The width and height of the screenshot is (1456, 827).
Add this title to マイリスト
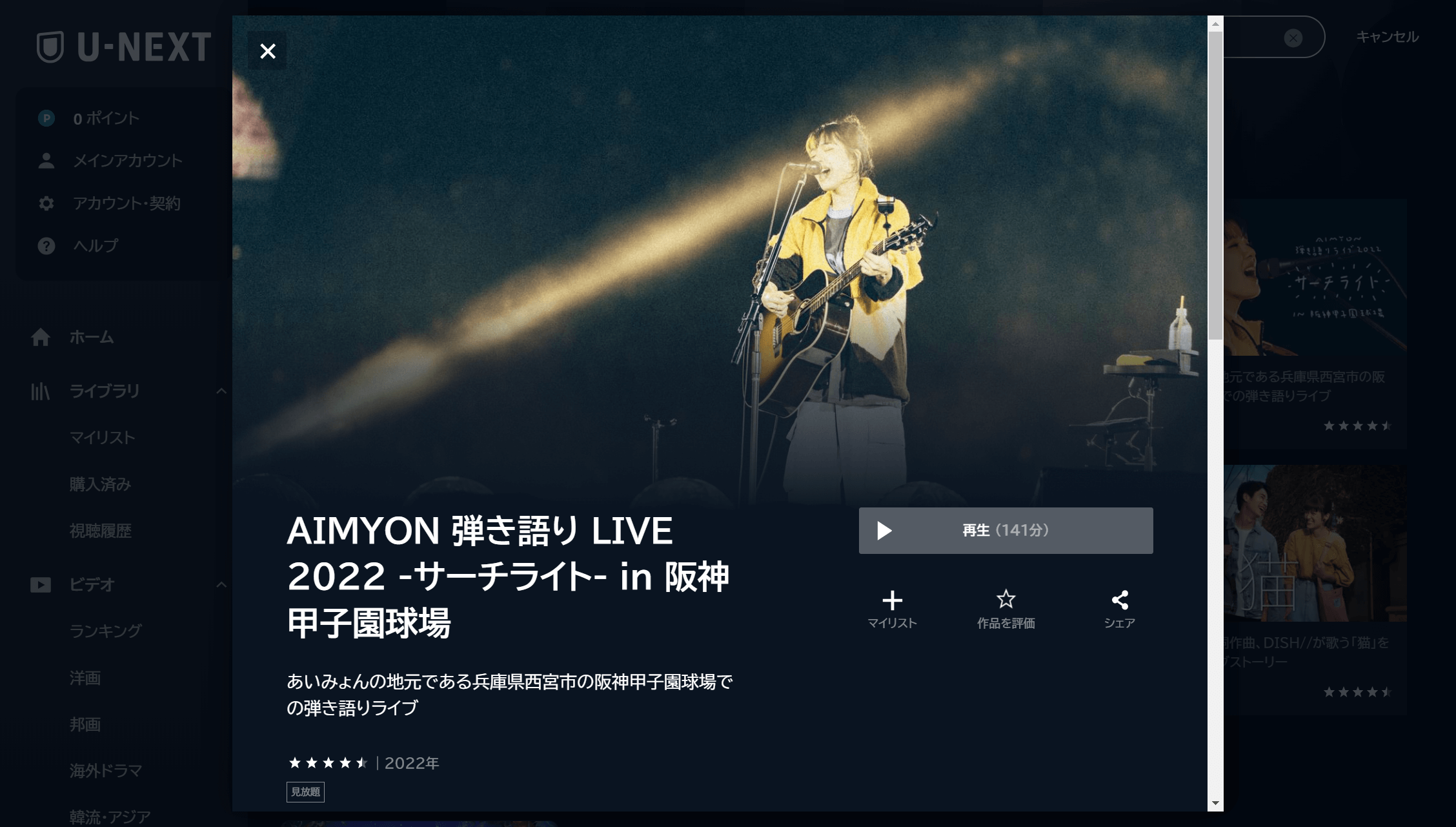click(x=892, y=609)
